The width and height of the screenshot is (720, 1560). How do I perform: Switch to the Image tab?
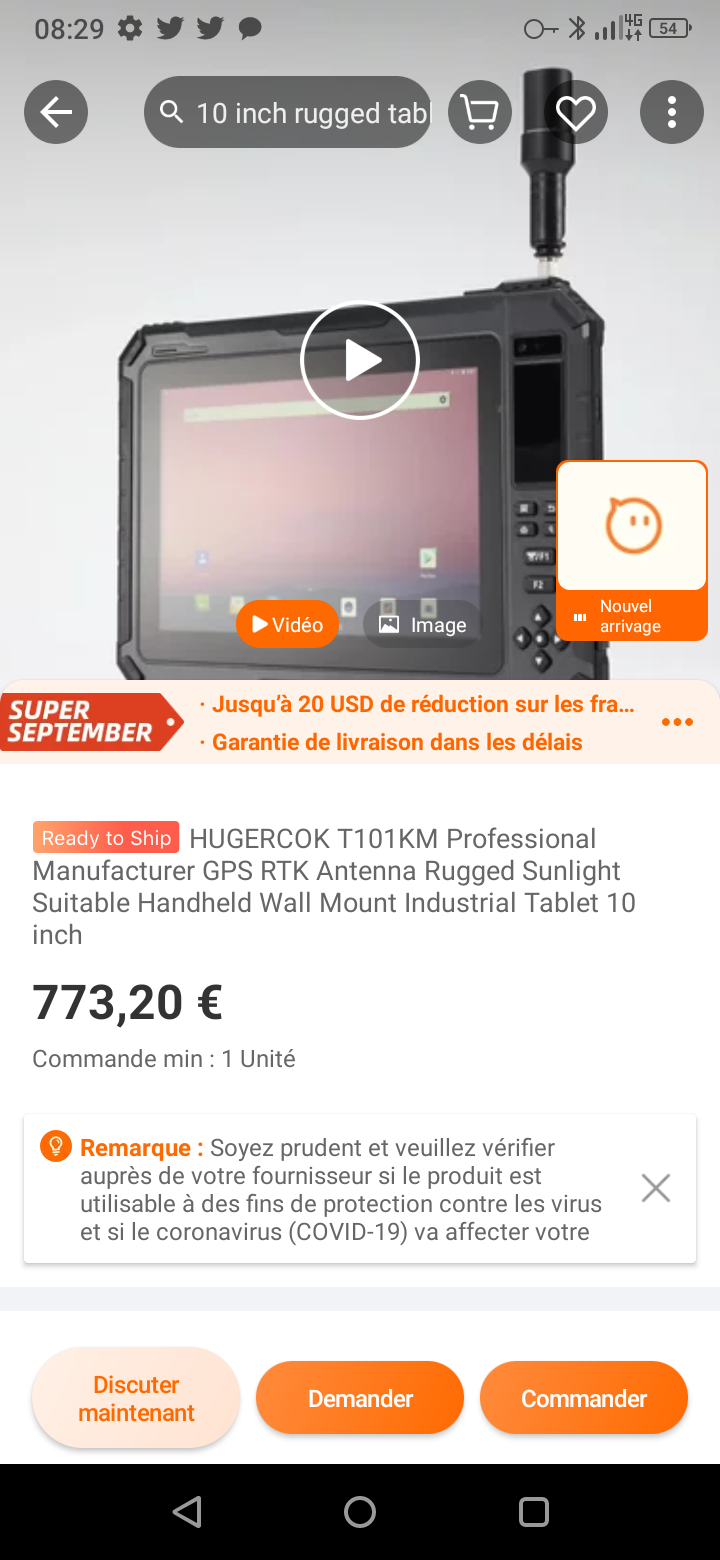point(424,625)
